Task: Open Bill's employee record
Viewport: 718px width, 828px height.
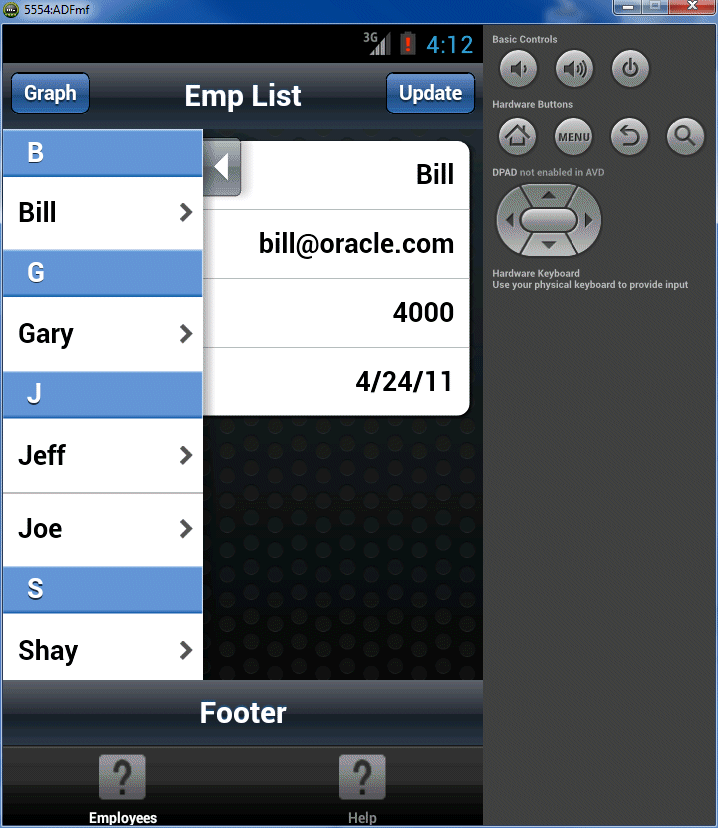Action: [x=102, y=212]
